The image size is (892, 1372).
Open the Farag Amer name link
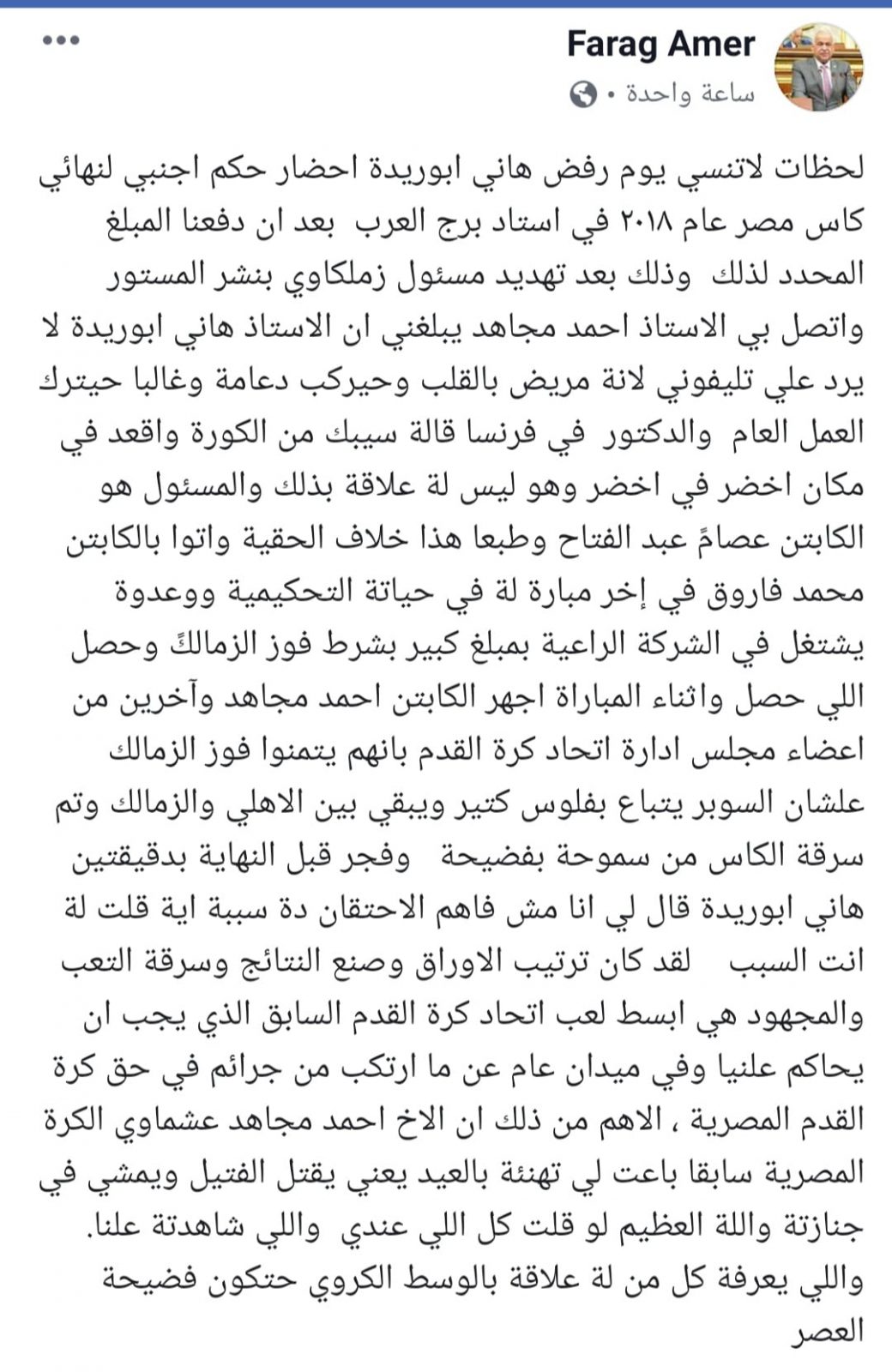660,44
